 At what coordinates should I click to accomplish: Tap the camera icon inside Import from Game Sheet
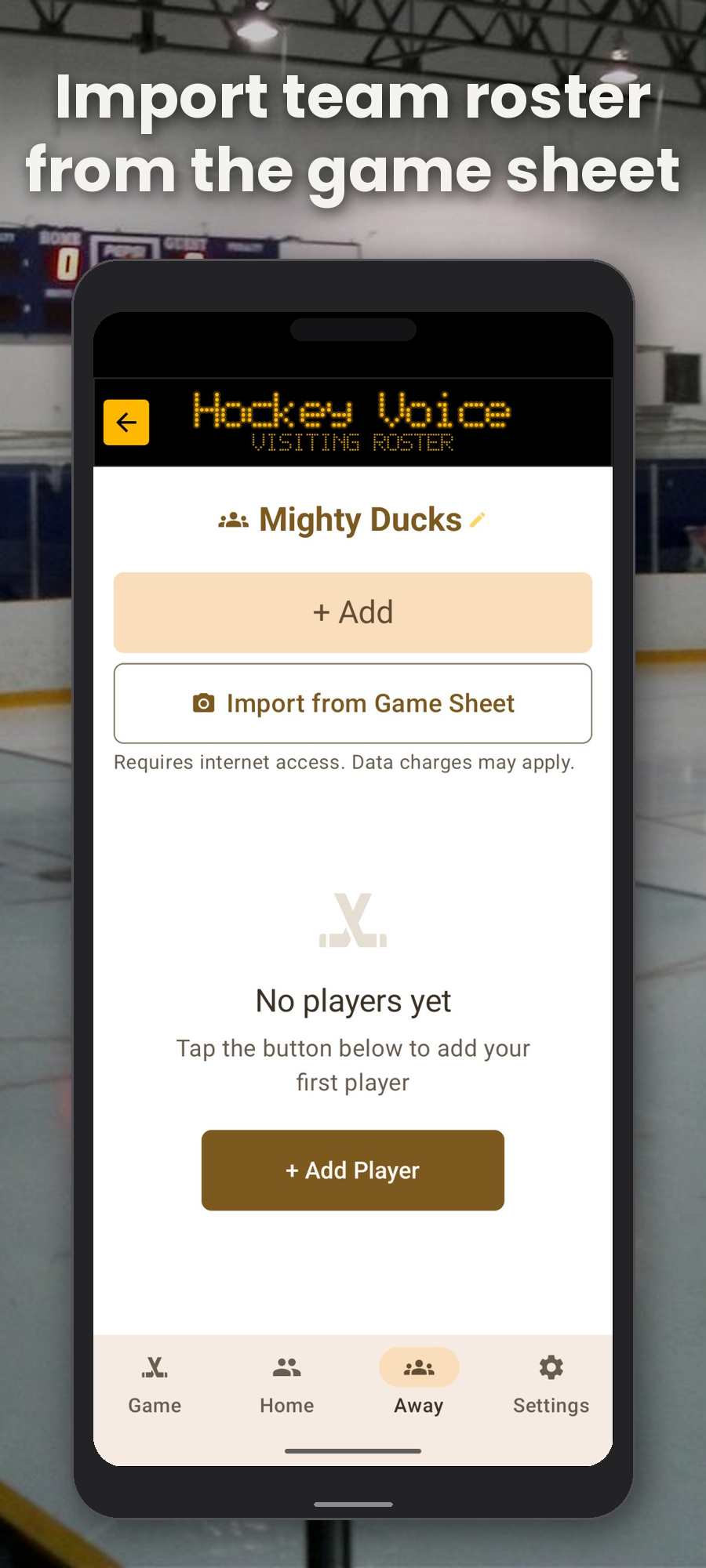coord(202,703)
